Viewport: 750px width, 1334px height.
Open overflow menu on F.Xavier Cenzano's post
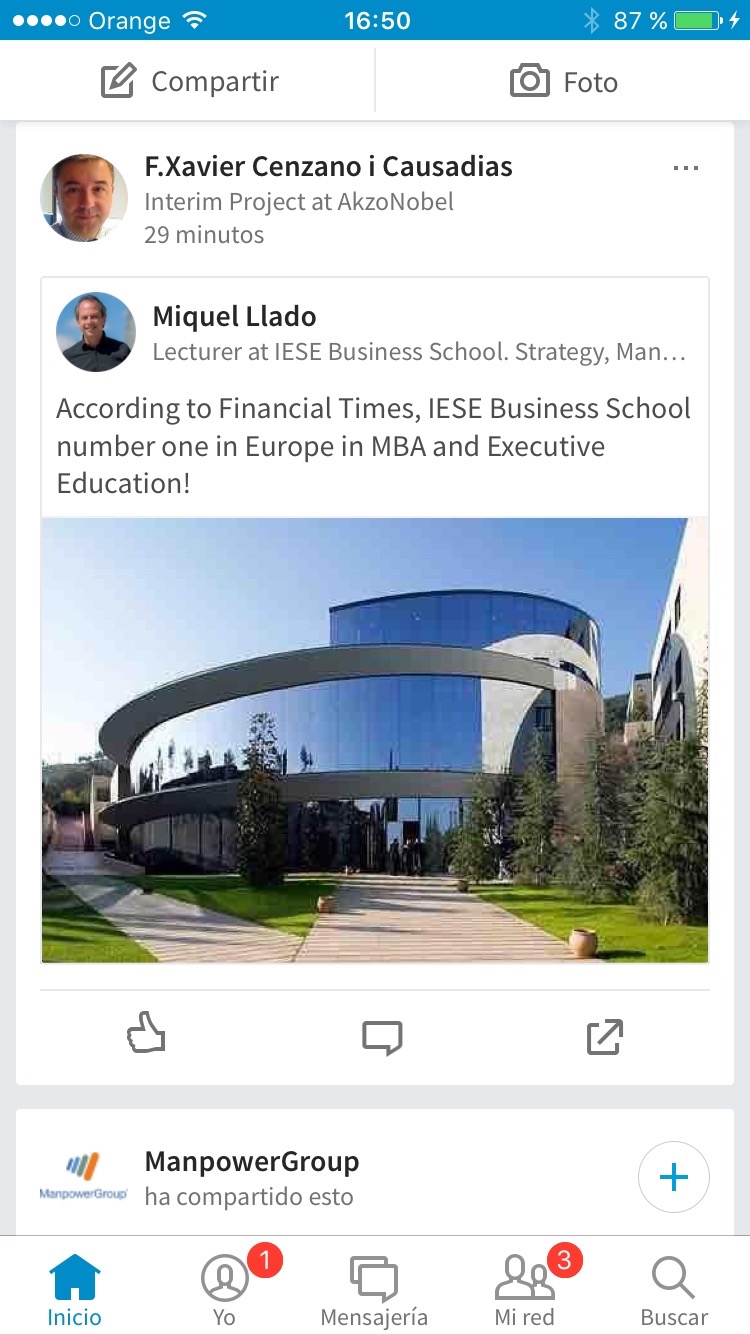tap(686, 169)
